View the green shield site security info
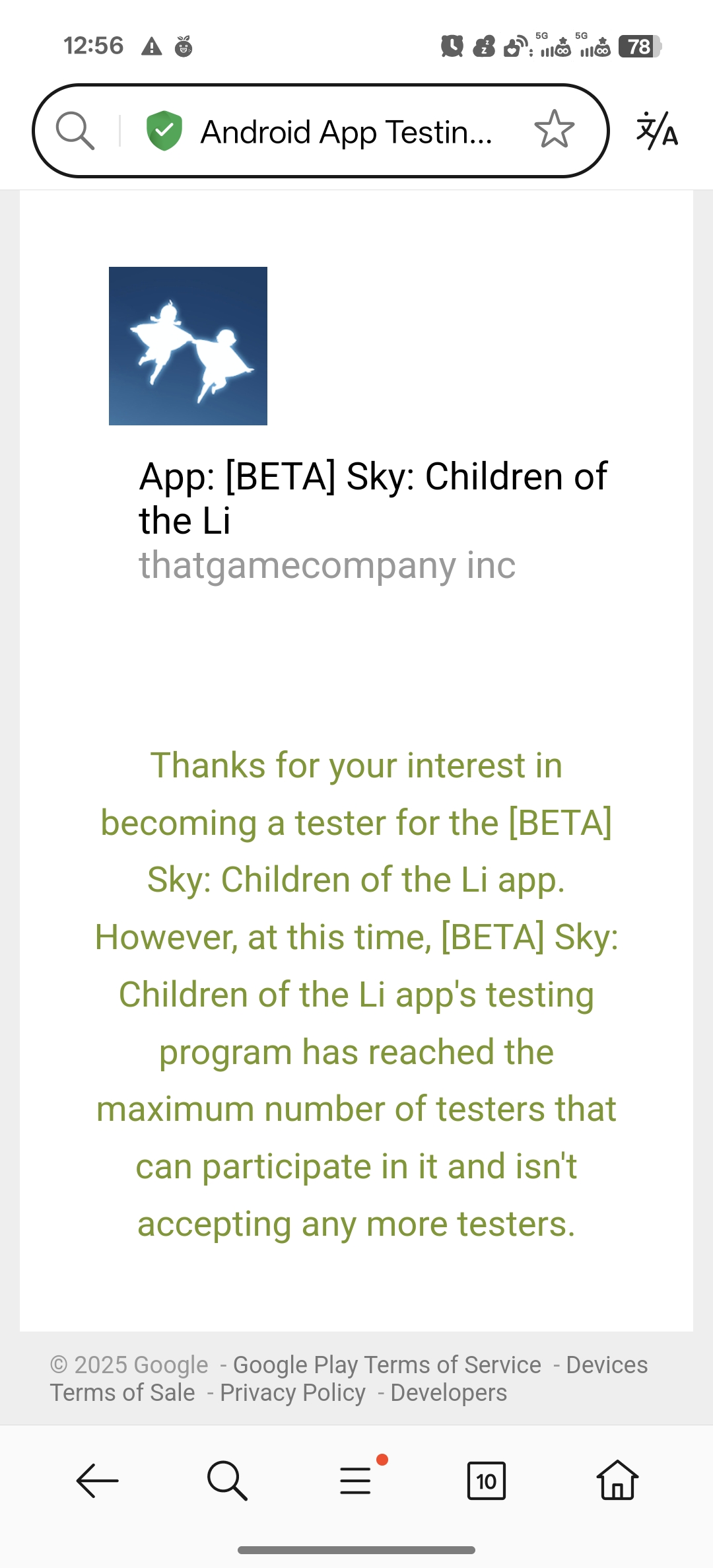 point(164,130)
